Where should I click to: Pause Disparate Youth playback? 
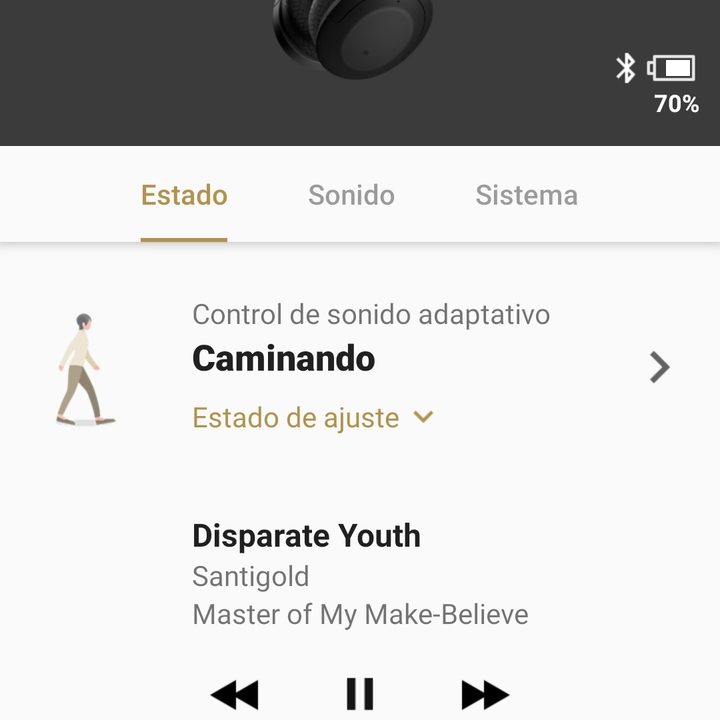[360, 694]
